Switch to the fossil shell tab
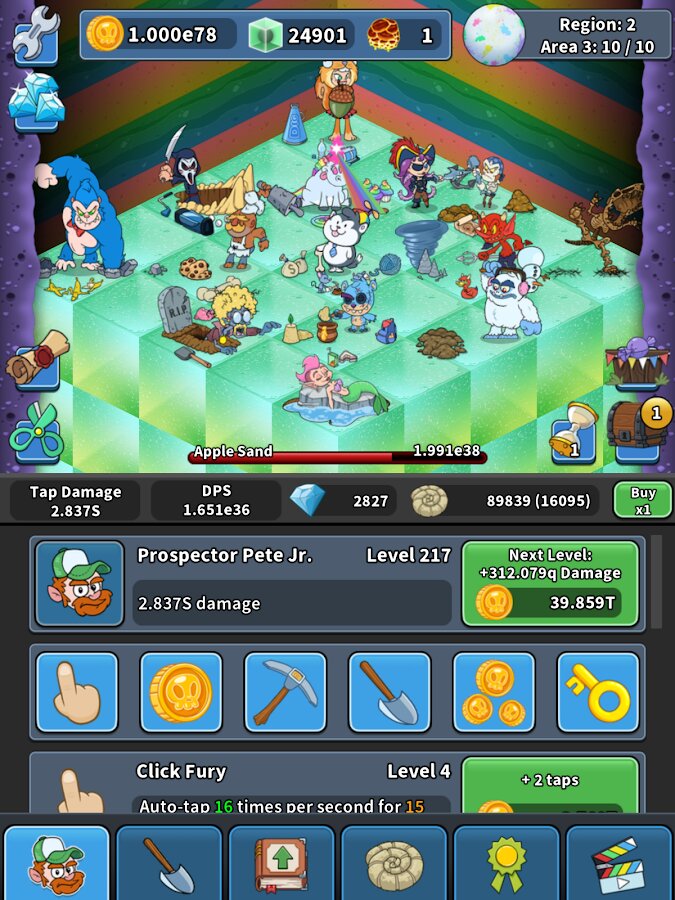The width and height of the screenshot is (675, 900). [x=394, y=863]
